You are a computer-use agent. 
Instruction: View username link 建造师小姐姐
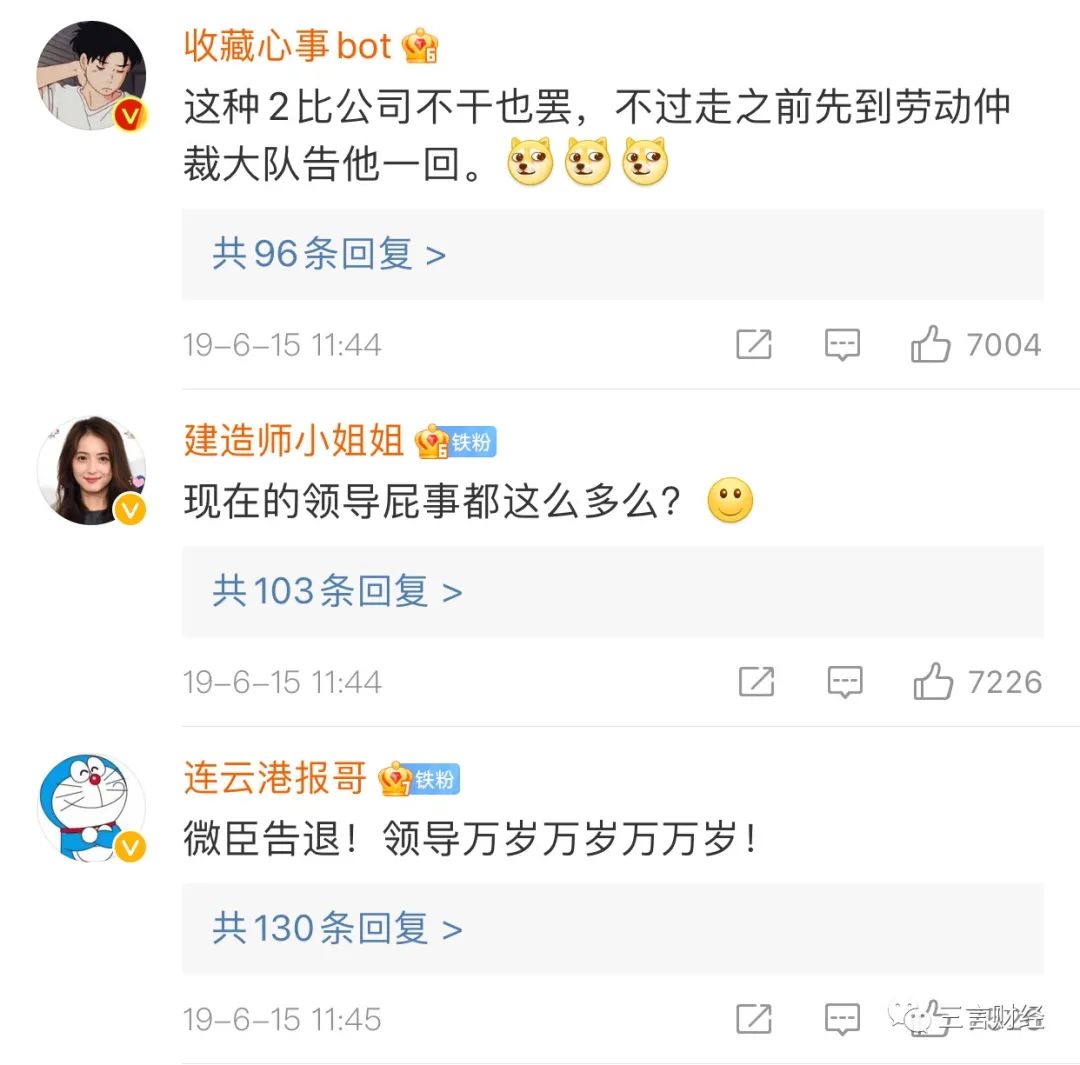tap(293, 439)
